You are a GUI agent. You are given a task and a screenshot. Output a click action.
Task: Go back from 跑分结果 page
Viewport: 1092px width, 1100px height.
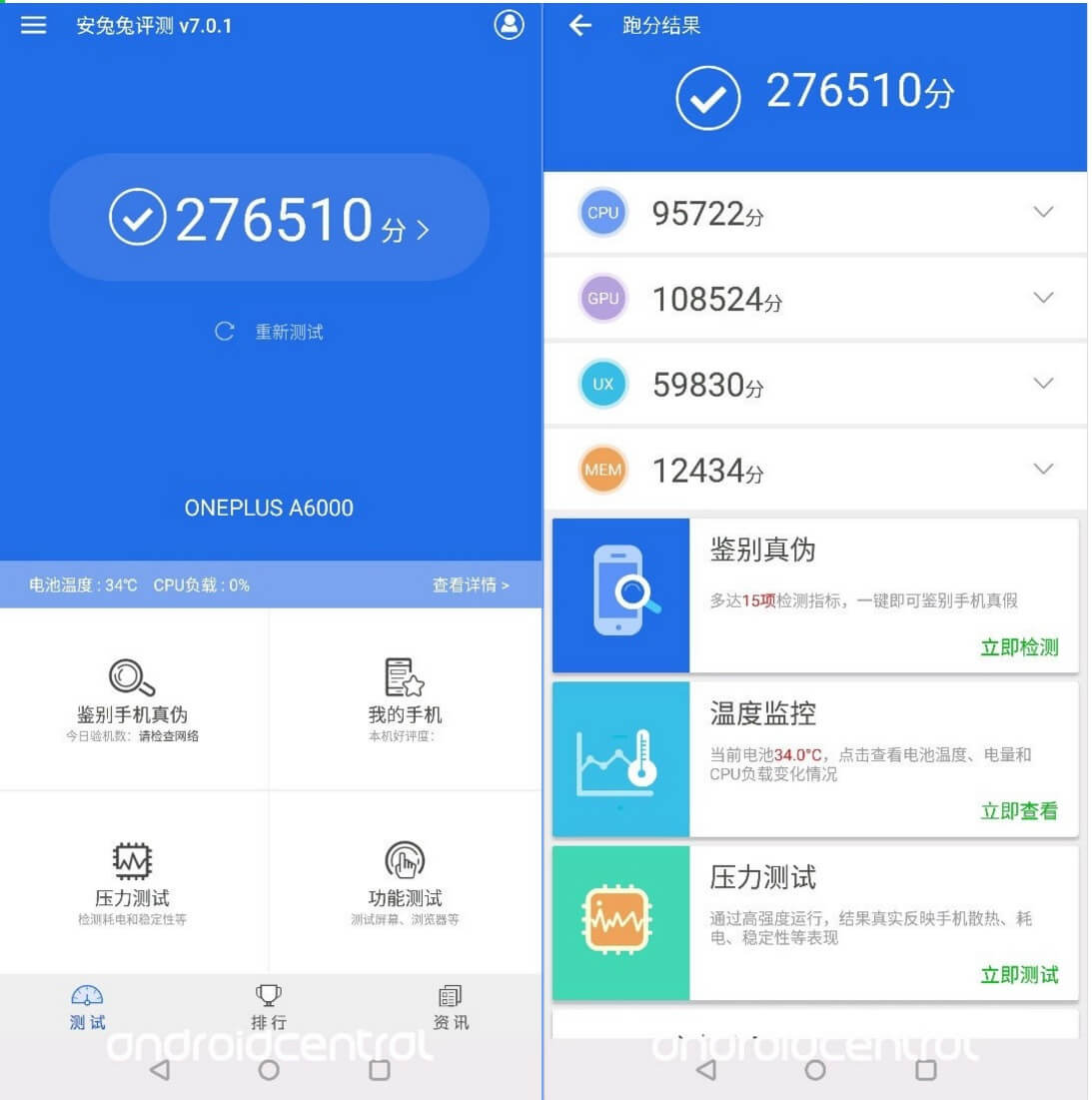580,26
